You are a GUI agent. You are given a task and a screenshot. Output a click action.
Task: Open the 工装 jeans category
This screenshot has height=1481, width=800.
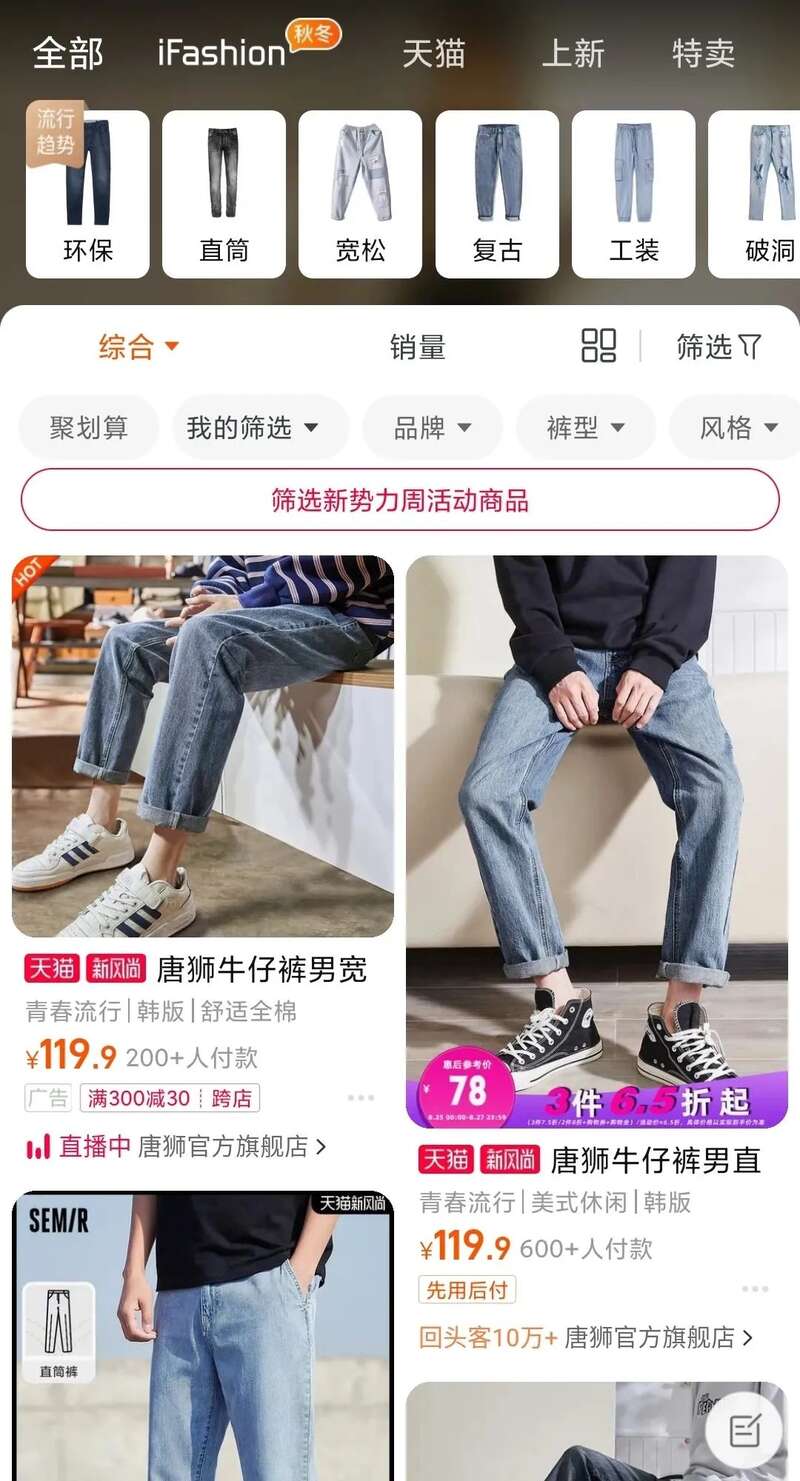[633, 194]
